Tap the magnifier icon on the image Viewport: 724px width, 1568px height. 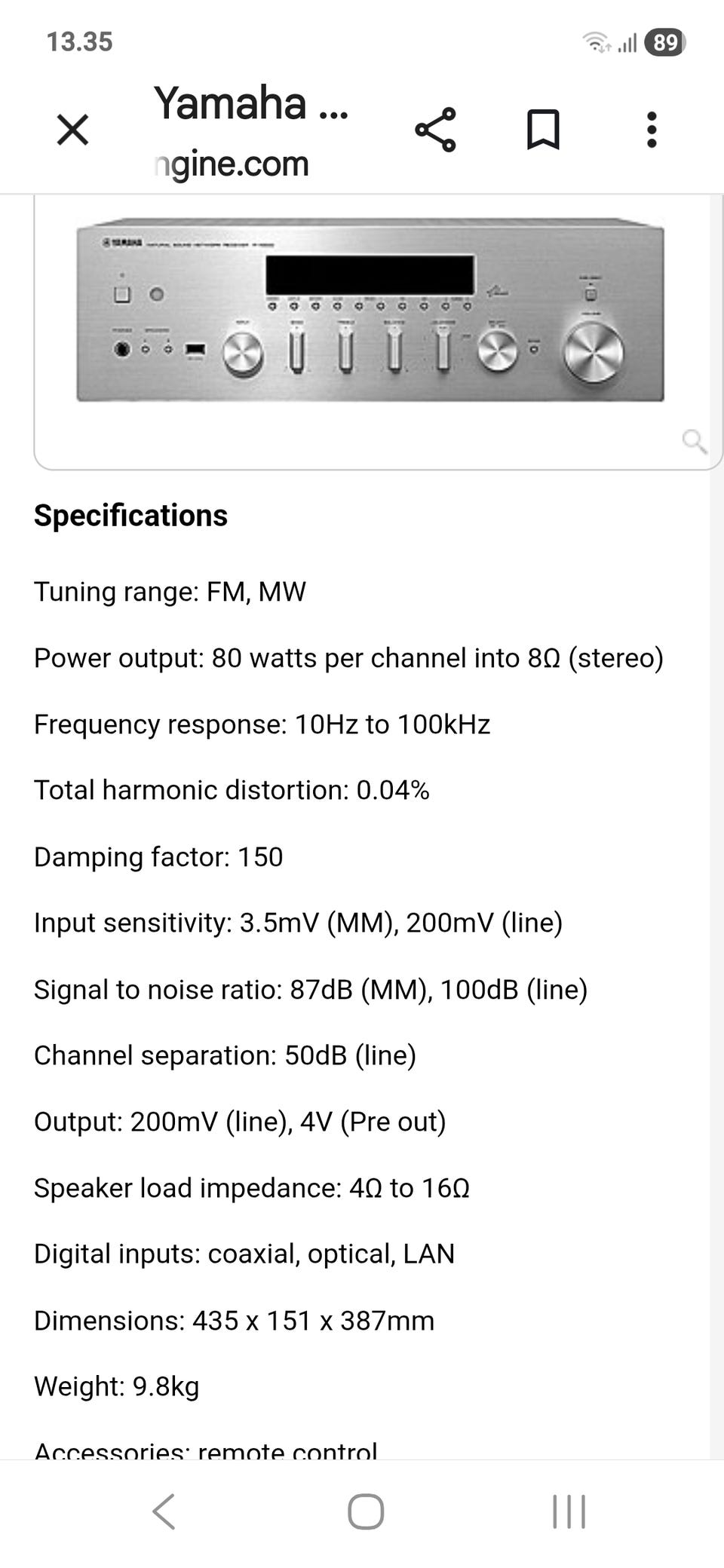[x=694, y=442]
